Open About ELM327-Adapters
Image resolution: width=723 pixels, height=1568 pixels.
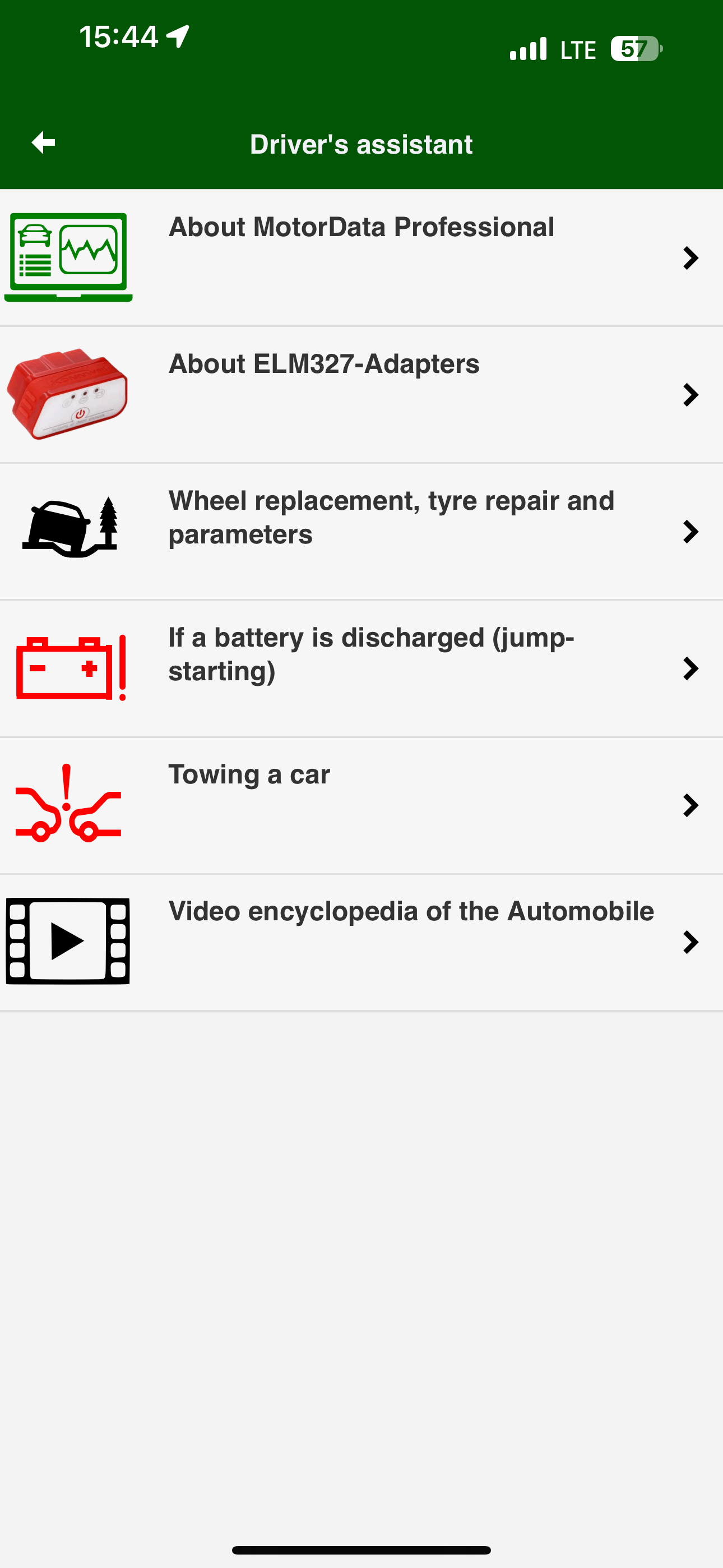point(361,395)
